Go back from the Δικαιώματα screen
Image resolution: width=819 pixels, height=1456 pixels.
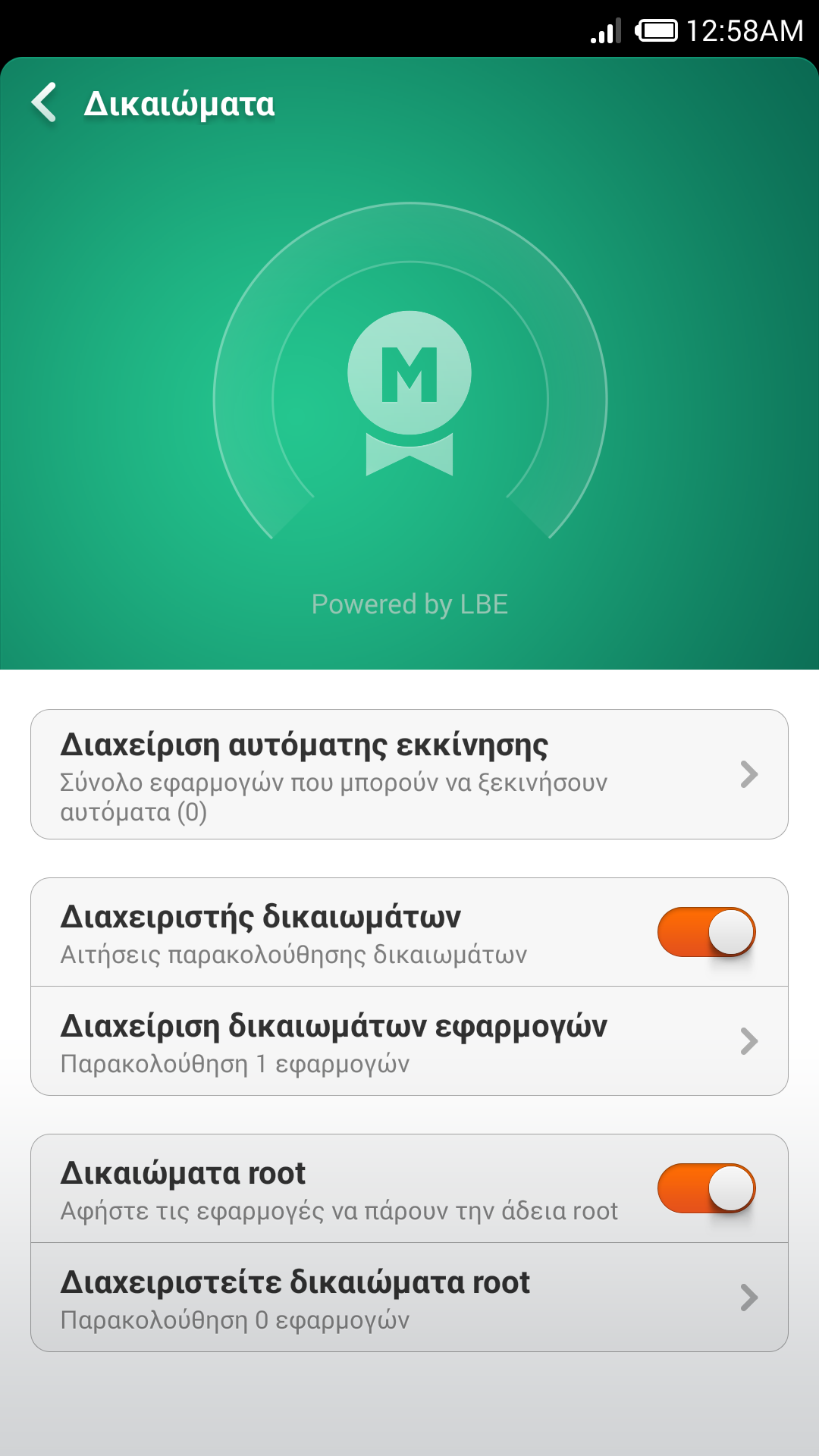pos(45,103)
